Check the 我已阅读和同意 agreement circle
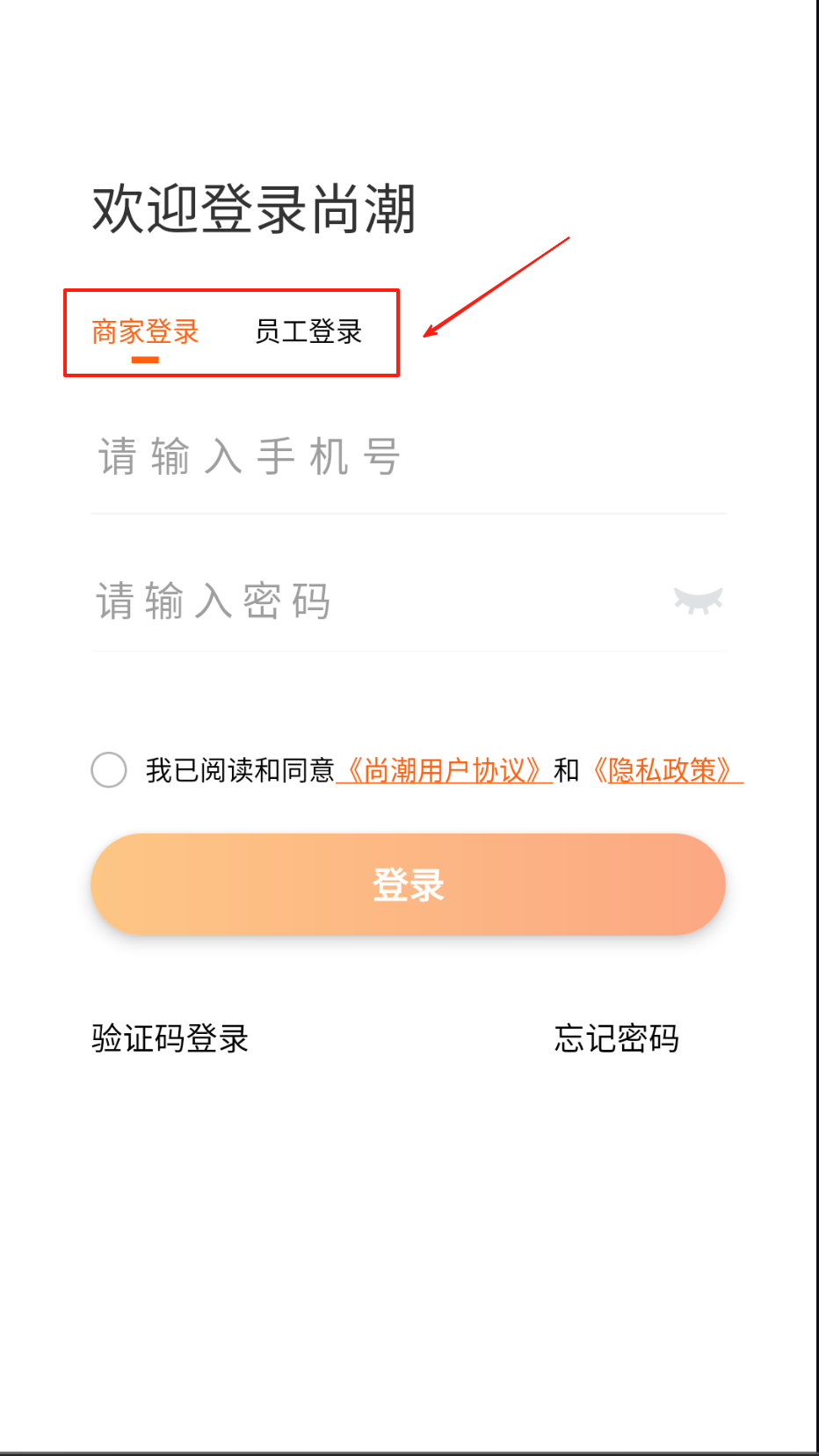The image size is (819, 1456). pos(109,770)
